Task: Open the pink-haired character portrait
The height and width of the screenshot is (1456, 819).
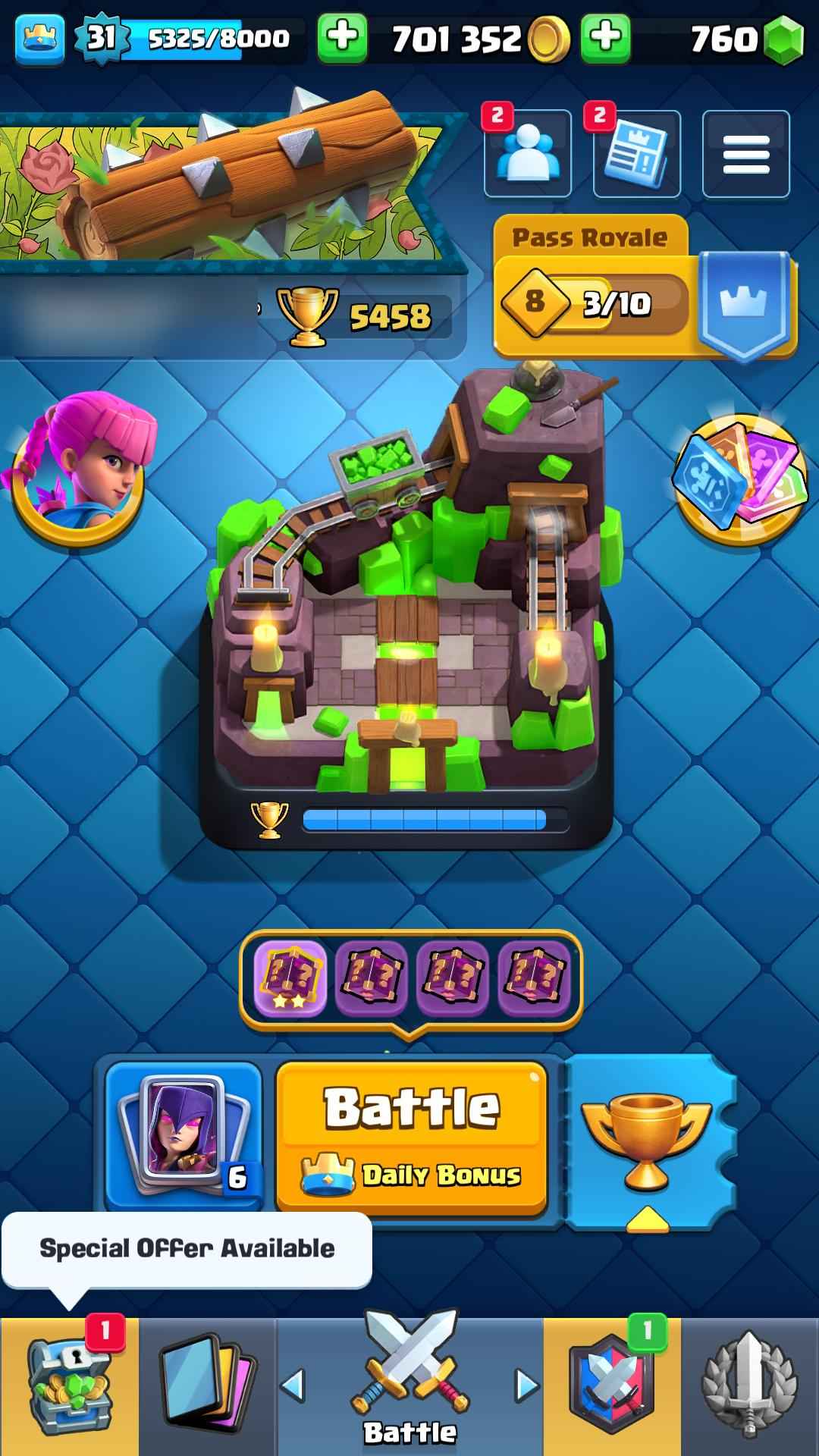Action: click(x=79, y=469)
